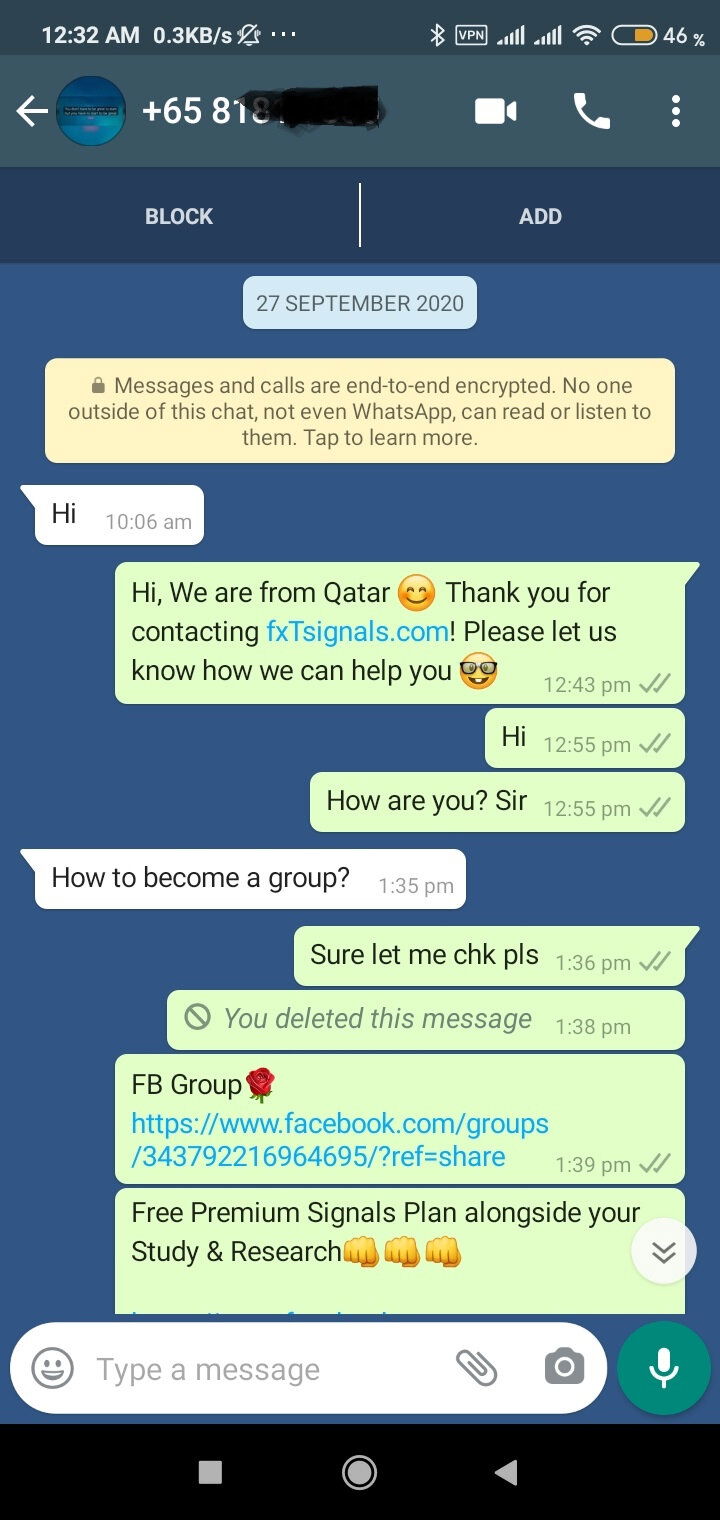Jump to the latest messages
This screenshot has width=720, height=1520.
click(x=664, y=1251)
